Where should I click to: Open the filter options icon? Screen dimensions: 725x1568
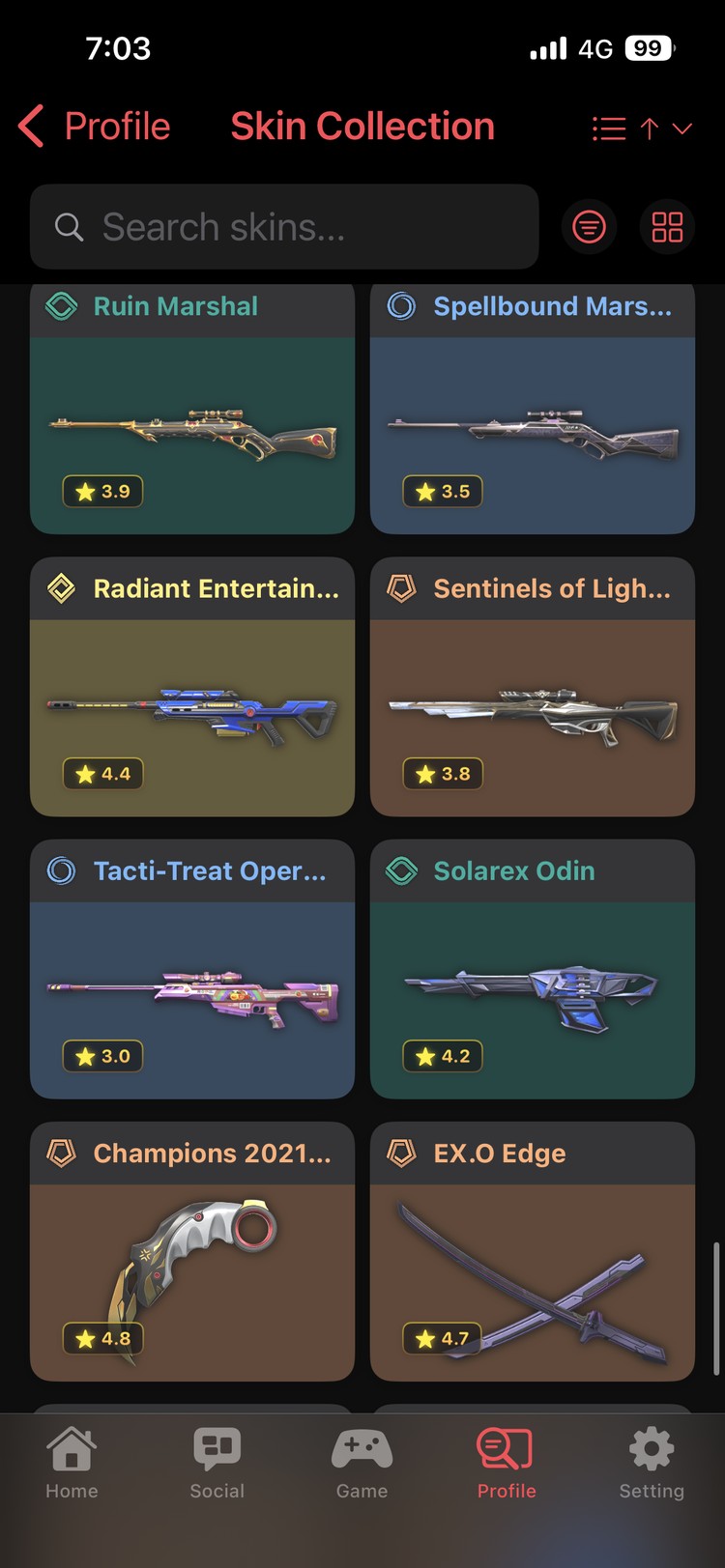click(x=589, y=227)
